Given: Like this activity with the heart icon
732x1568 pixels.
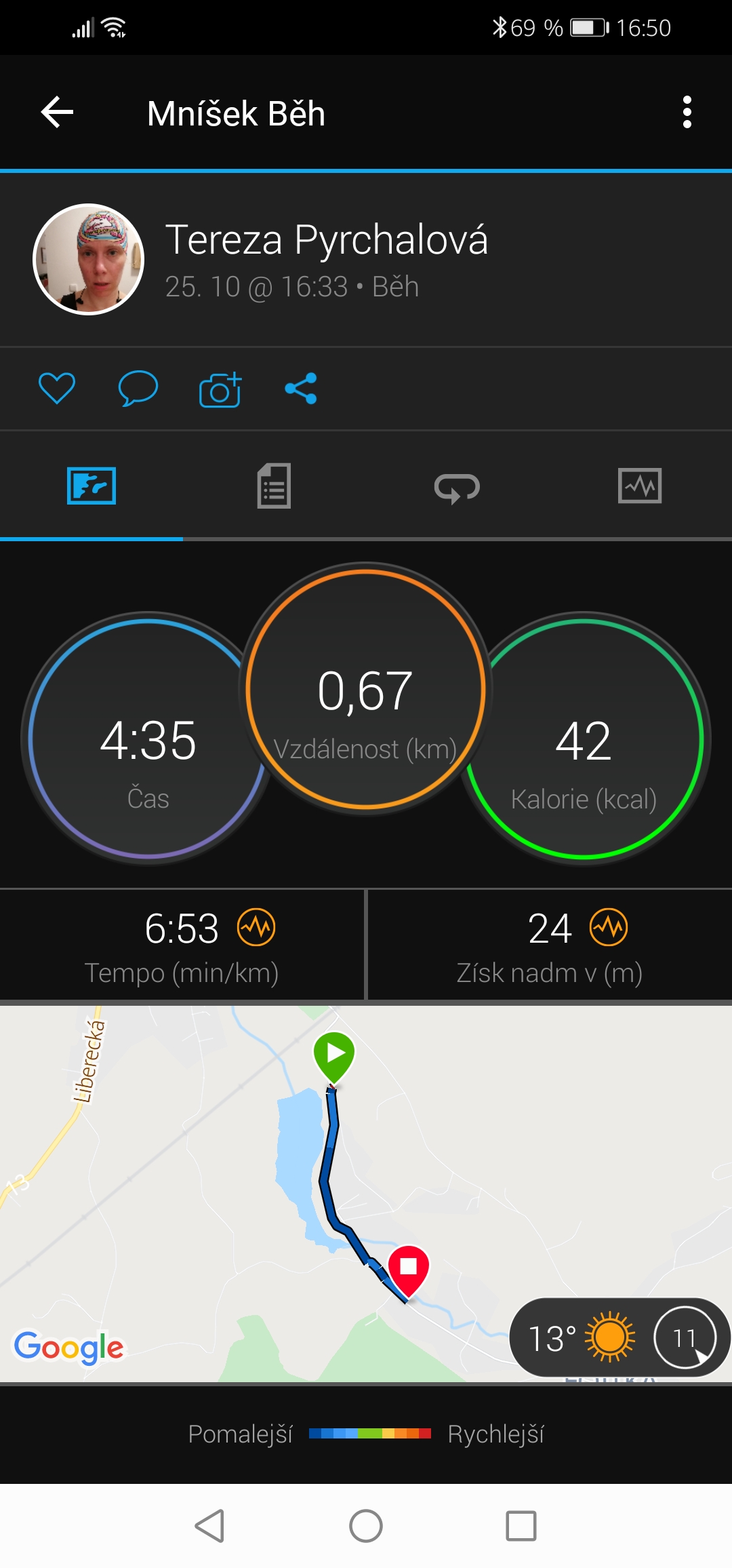Looking at the screenshot, I should (x=57, y=389).
